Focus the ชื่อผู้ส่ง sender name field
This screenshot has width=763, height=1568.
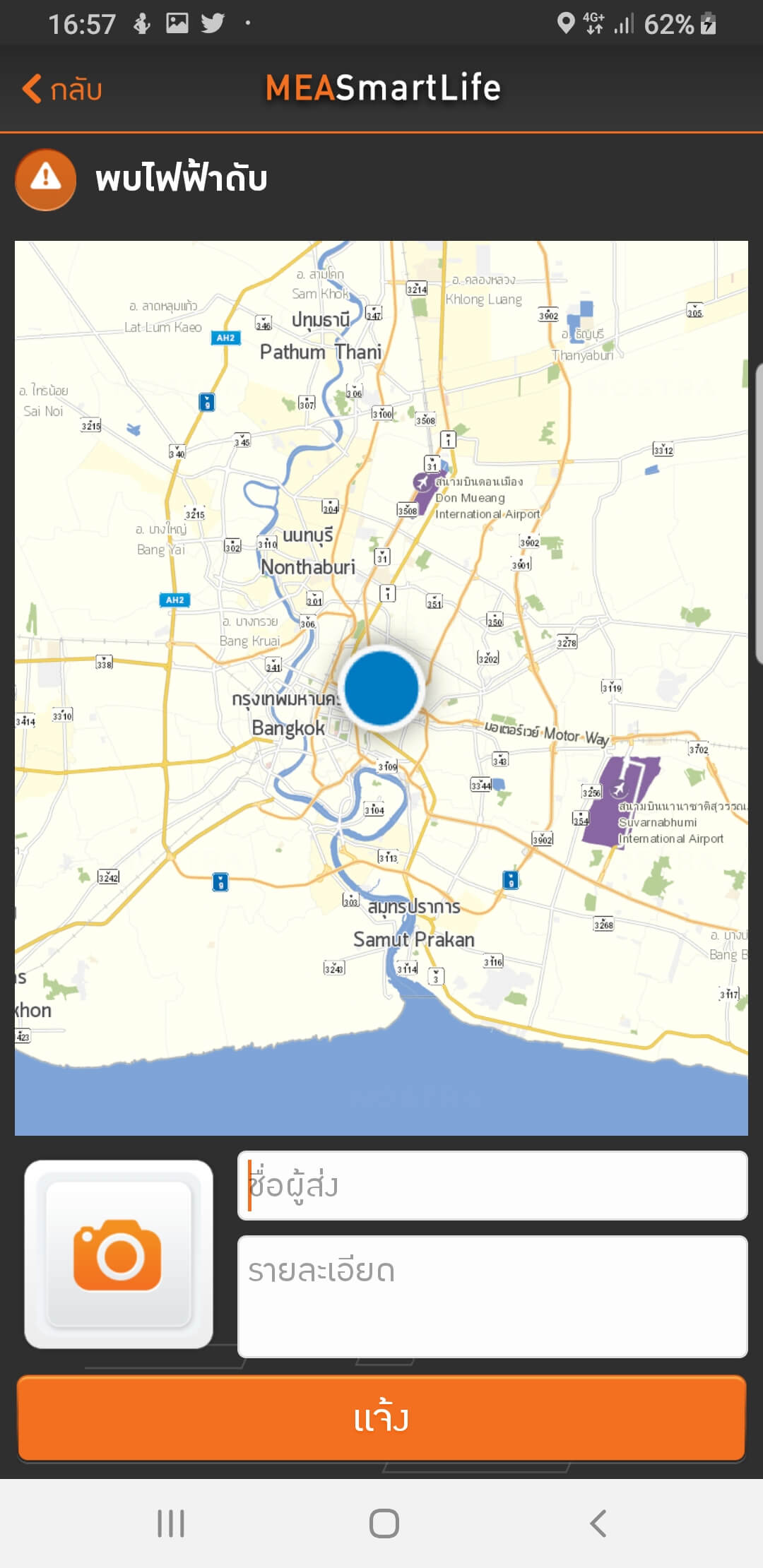[492, 1185]
